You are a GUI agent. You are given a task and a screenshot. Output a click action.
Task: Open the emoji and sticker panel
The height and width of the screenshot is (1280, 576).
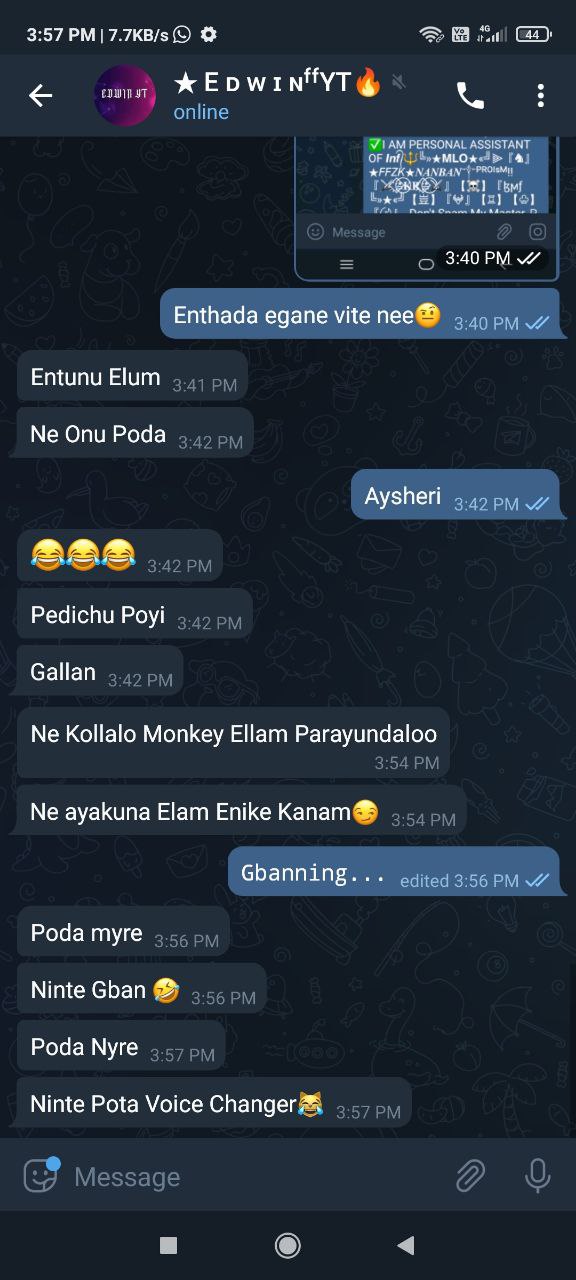tap(40, 1175)
